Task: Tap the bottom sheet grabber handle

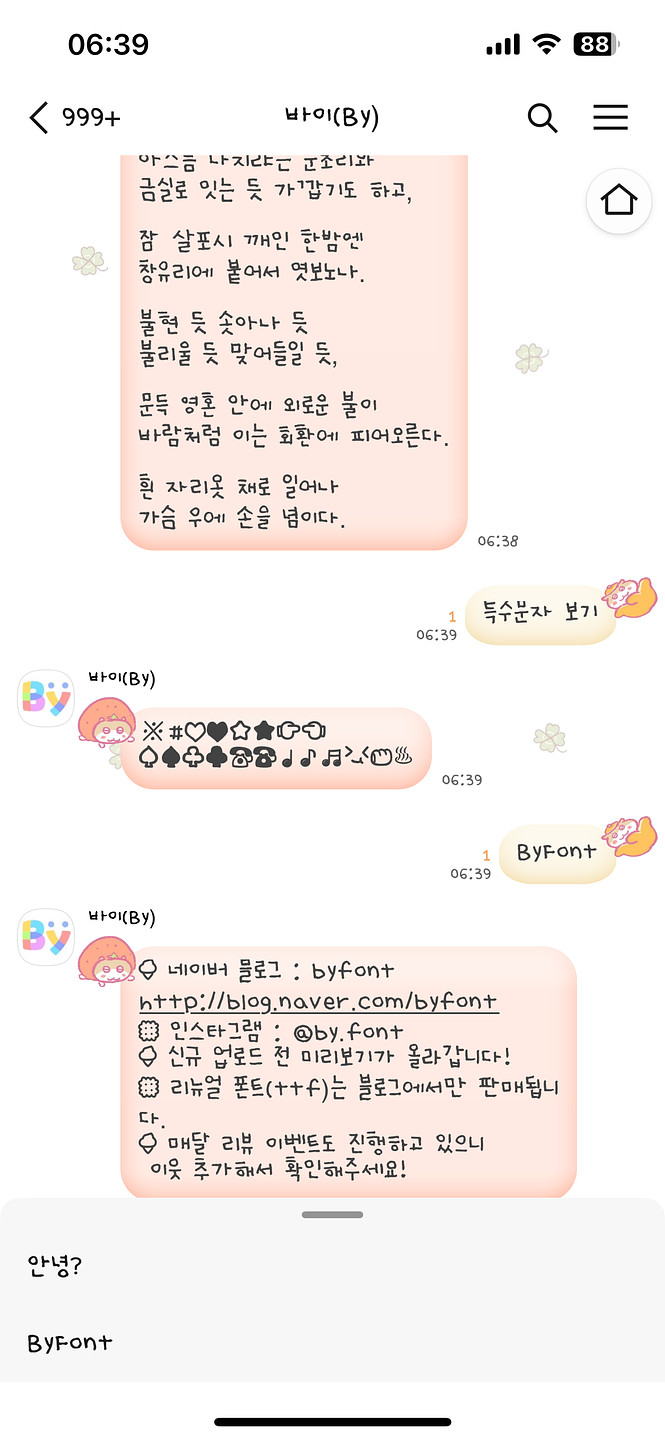Action: click(x=332, y=1214)
